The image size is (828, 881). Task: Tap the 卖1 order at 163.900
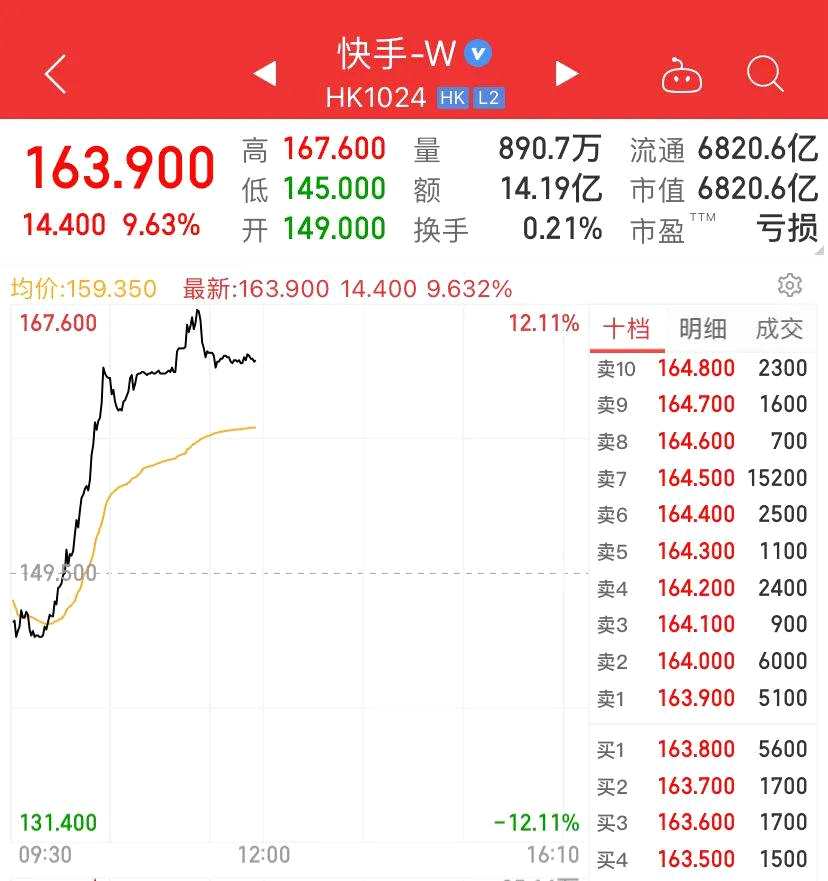[x=700, y=698]
